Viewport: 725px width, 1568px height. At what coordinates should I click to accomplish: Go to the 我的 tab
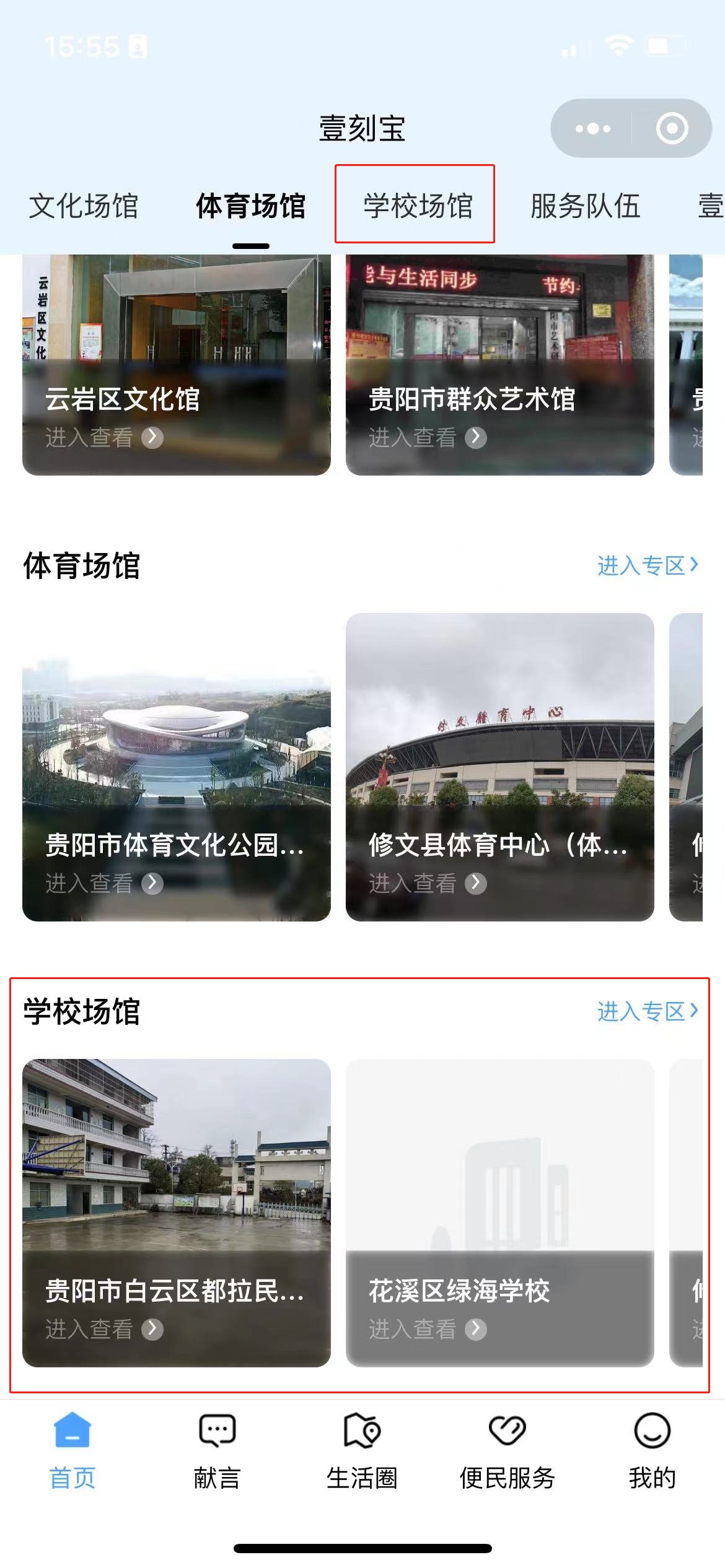[652, 1450]
